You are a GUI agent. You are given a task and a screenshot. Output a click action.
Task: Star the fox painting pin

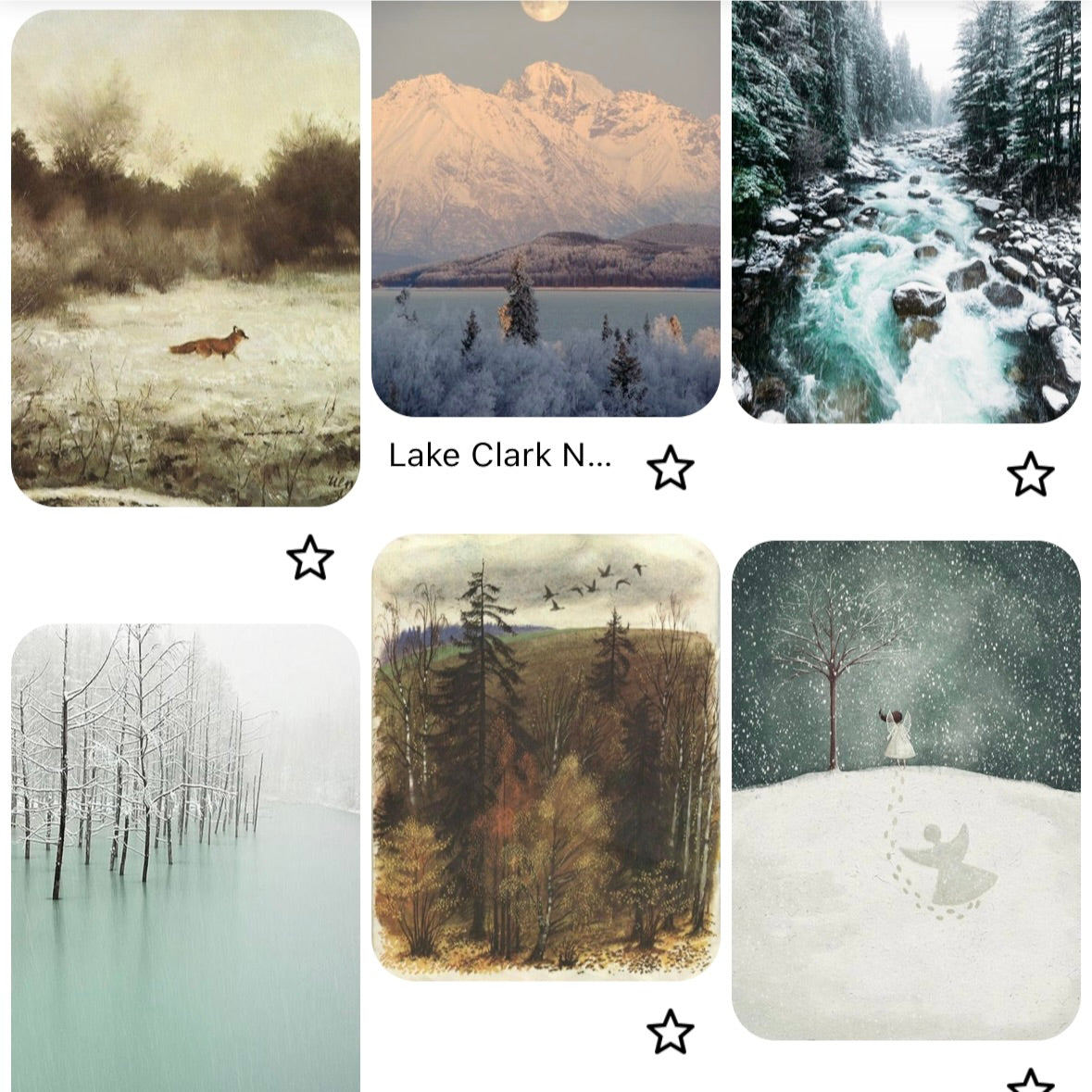point(309,559)
